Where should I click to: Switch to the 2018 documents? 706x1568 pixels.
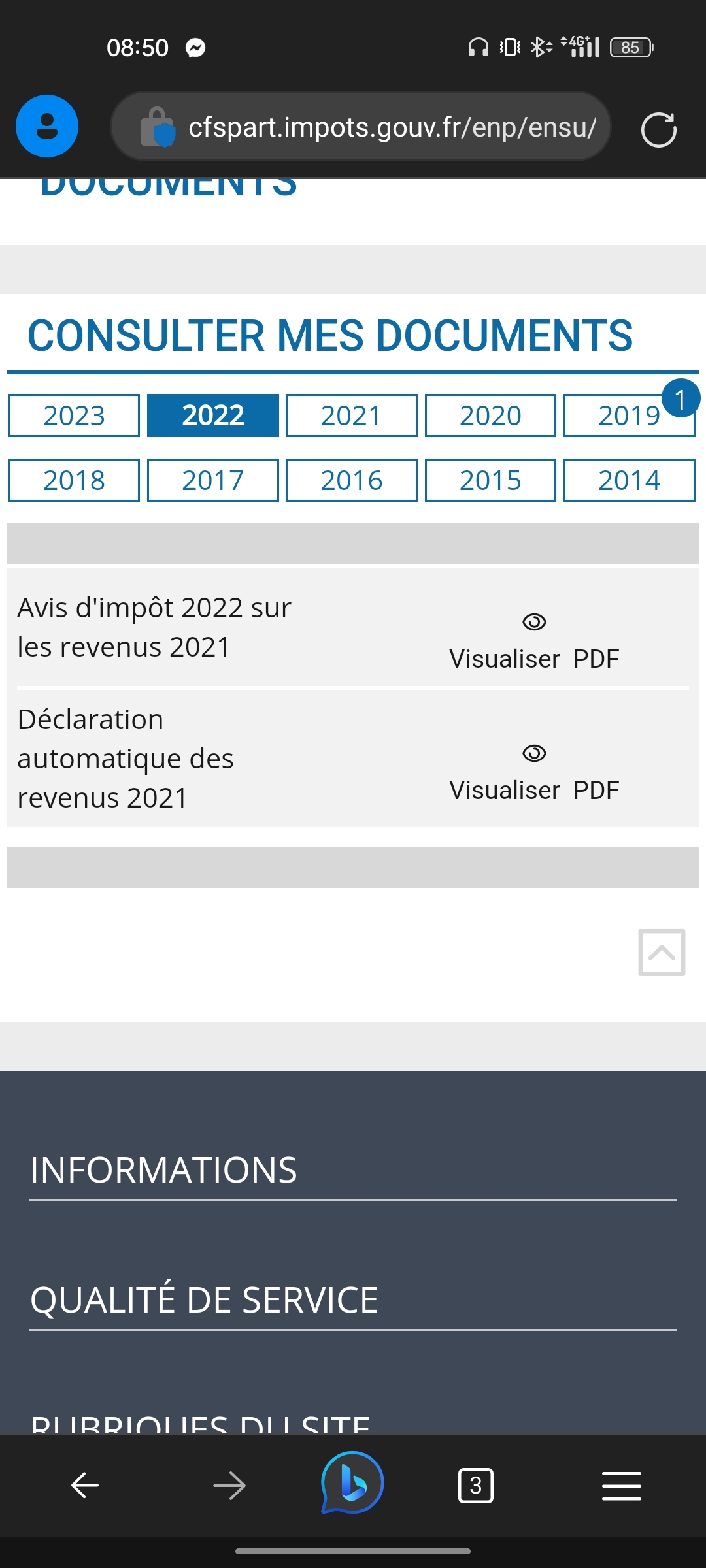pyautogui.click(x=74, y=480)
